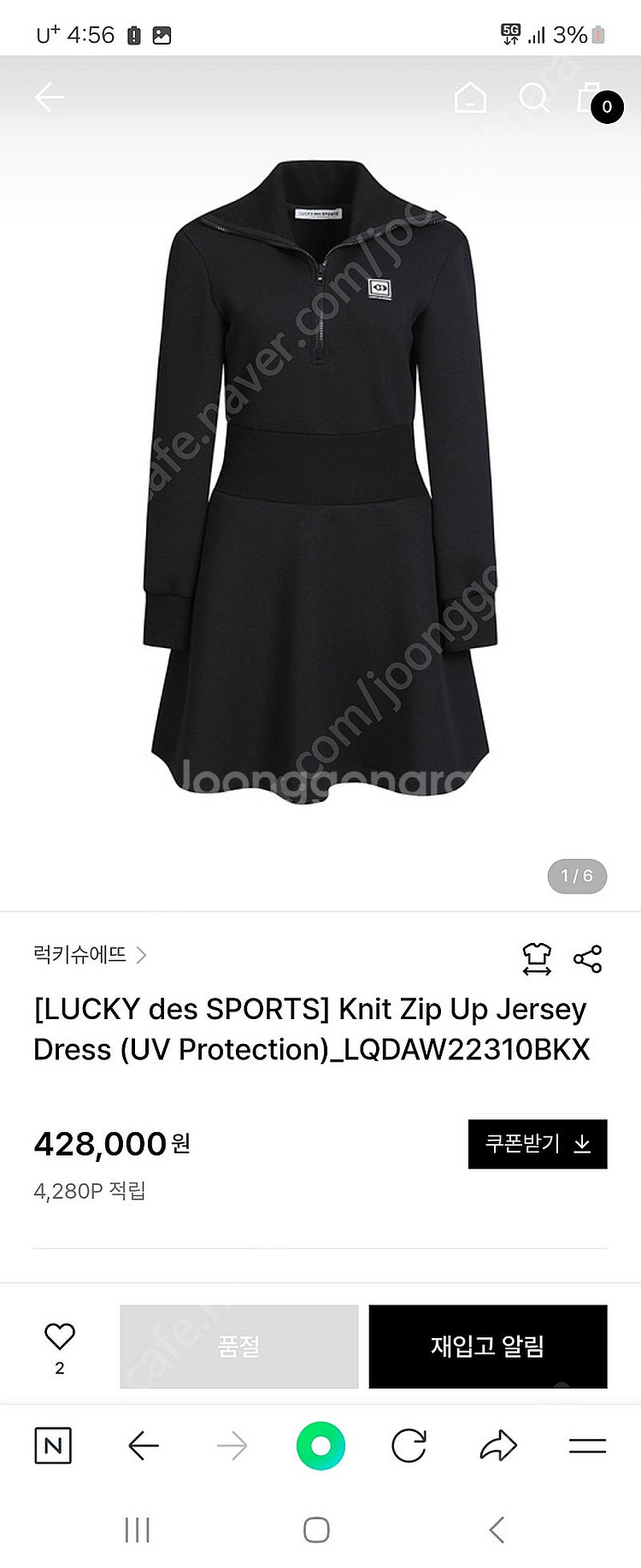641x1568 pixels.
Task: Share this product
Action: click(x=588, y=959)
